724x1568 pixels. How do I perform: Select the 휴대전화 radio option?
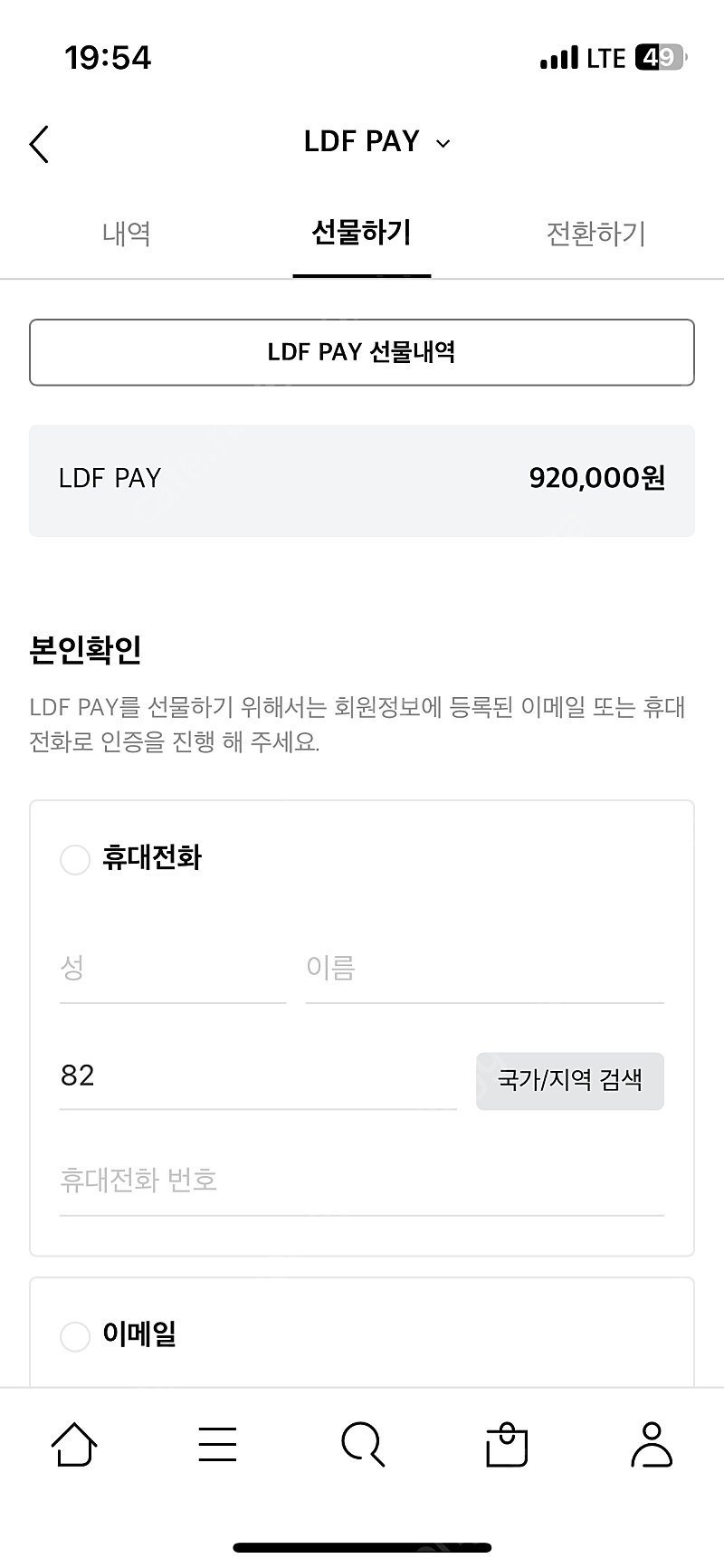75,859
